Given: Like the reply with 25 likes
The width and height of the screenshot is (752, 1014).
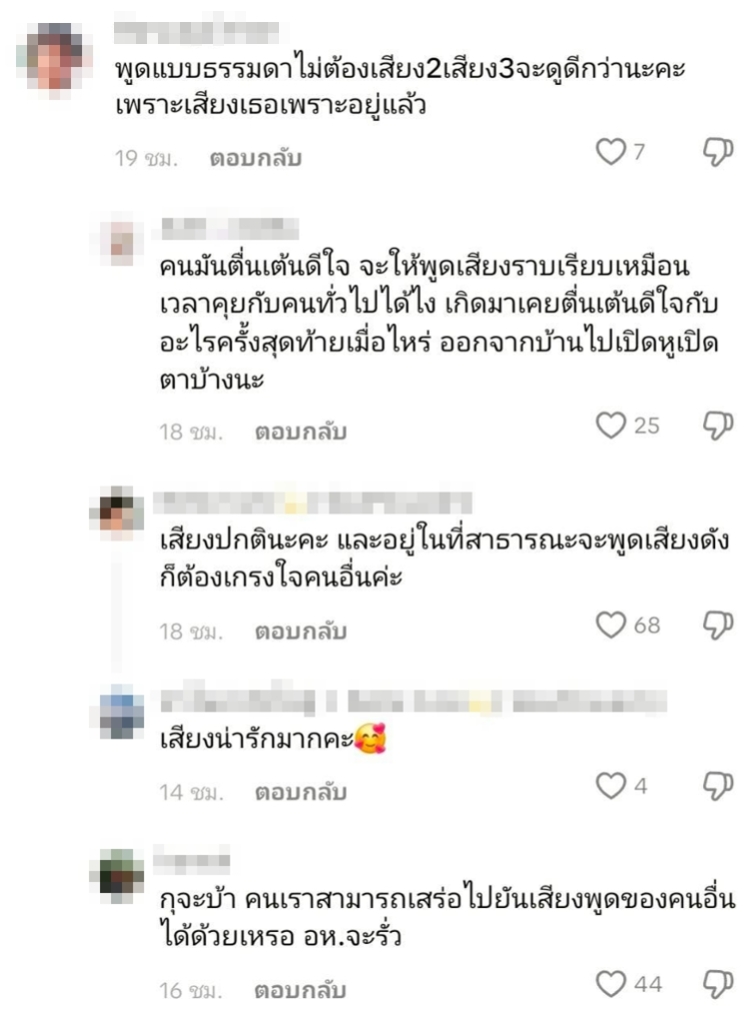Looking at the screenshot, I should click(610, 425).
